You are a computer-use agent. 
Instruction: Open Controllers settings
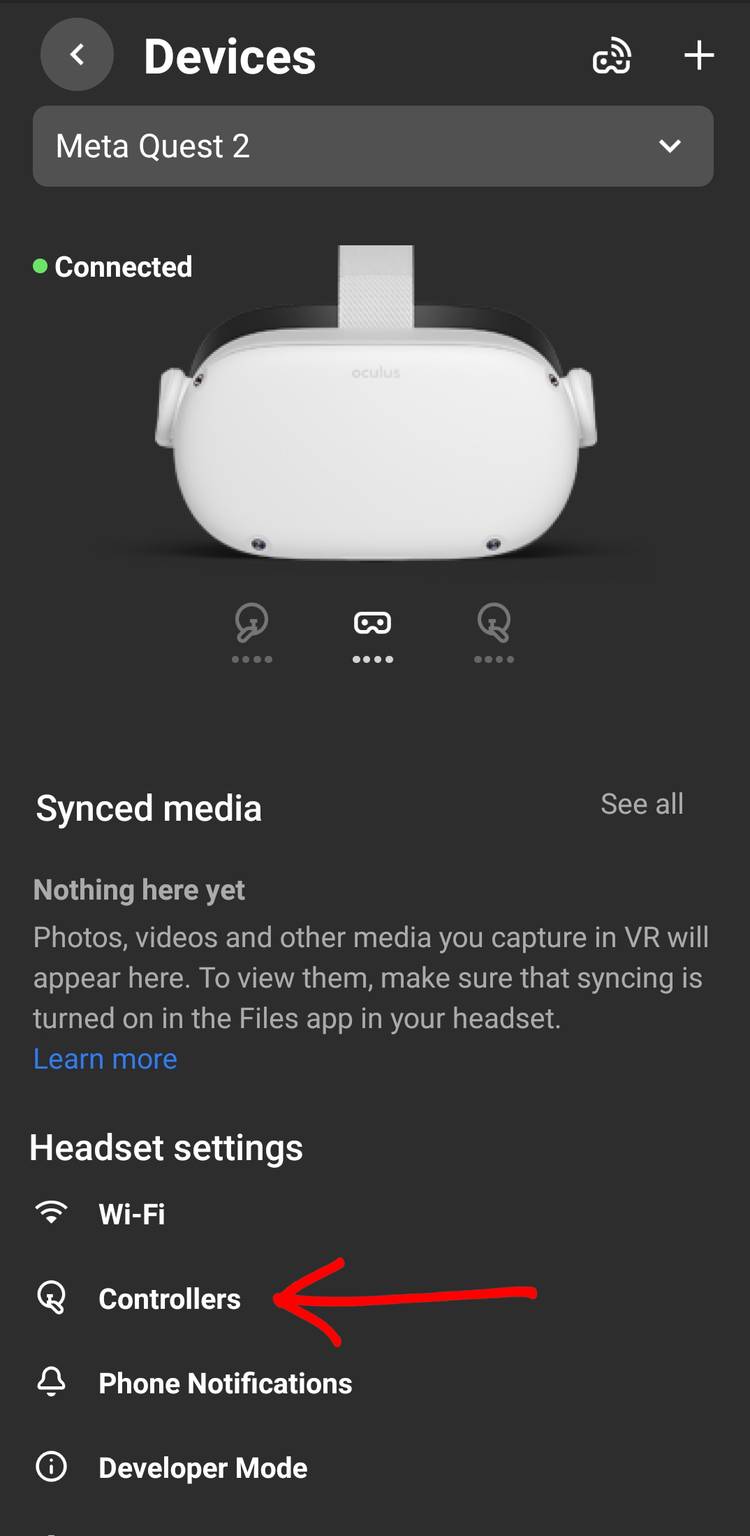(169, 1299)
